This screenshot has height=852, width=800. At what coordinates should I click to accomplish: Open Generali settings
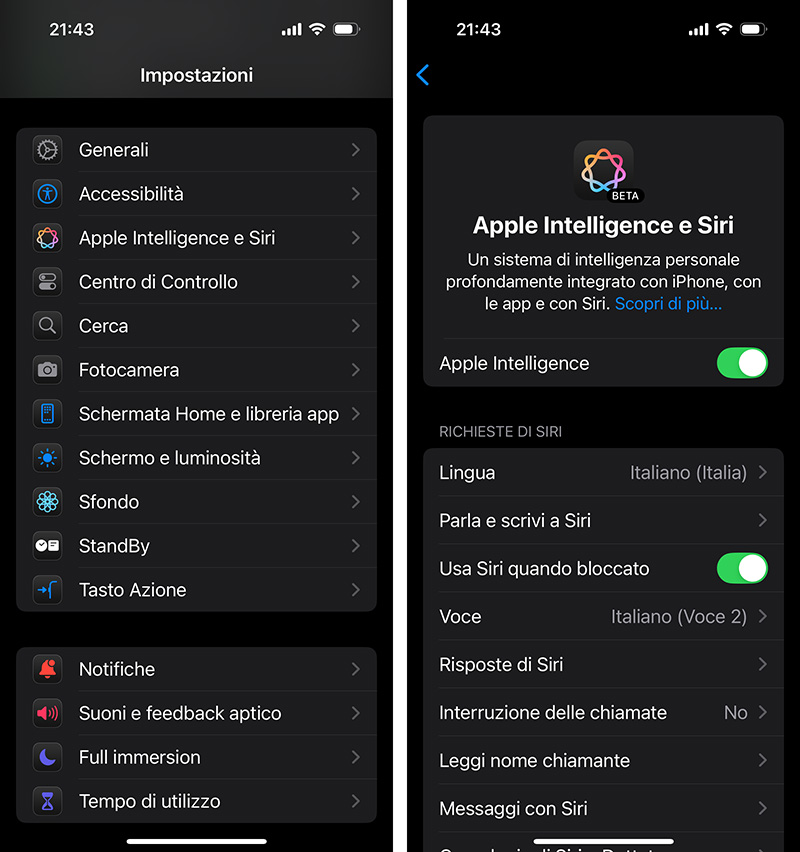[x=196, y=150]
